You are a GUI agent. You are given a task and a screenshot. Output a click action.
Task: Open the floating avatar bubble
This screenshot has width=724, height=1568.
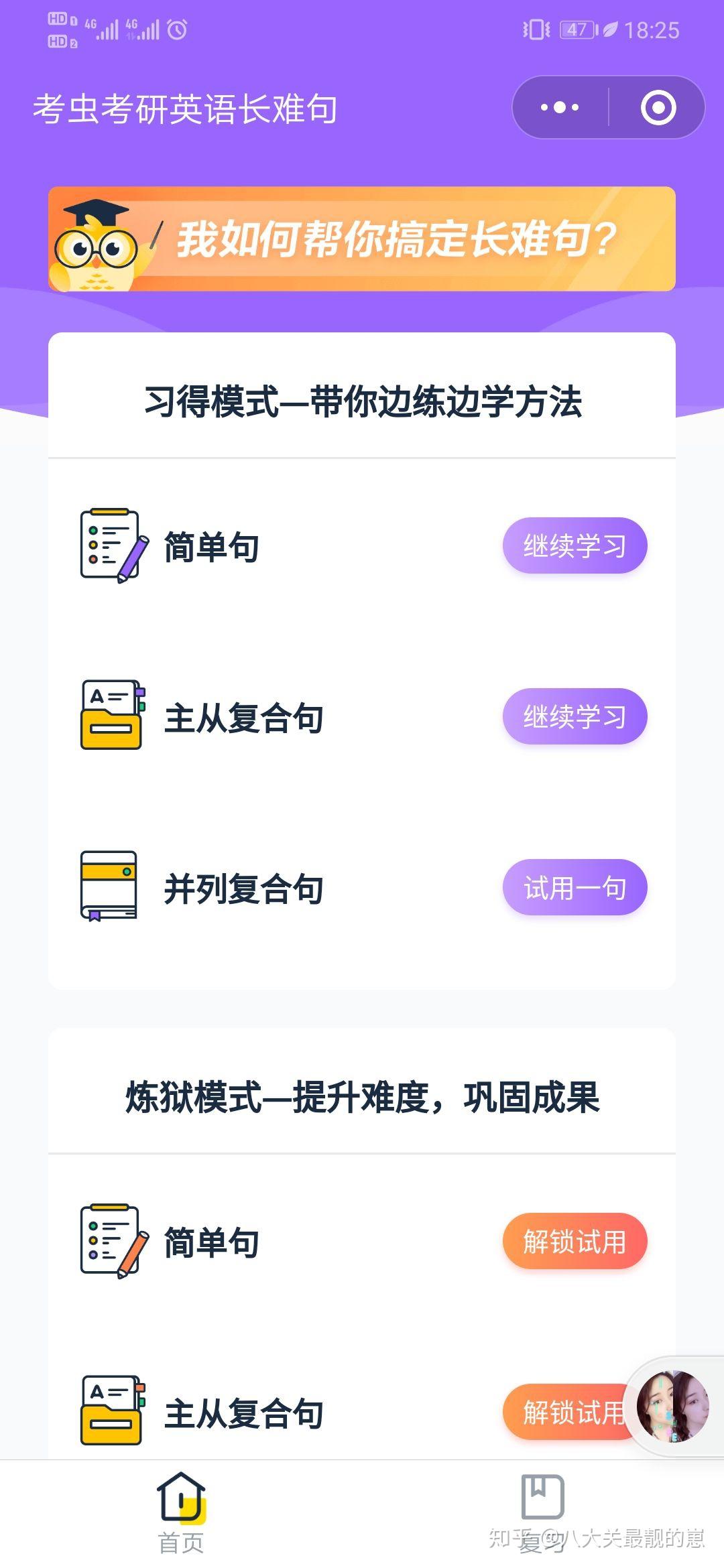tap(672, 1405)
